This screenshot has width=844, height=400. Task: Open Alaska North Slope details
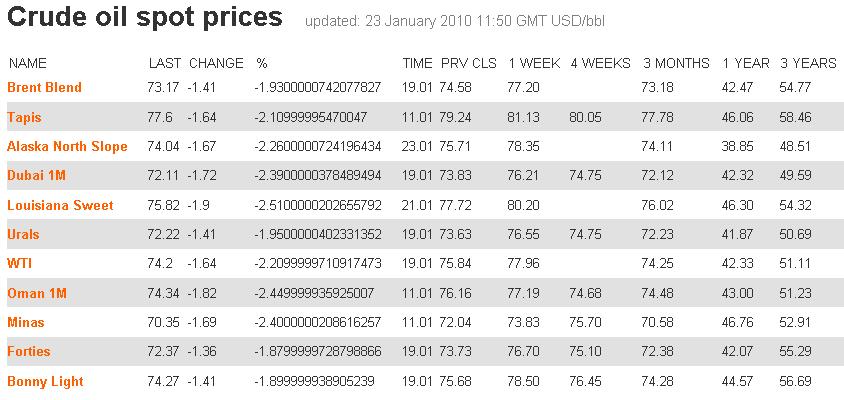[67, 146]
